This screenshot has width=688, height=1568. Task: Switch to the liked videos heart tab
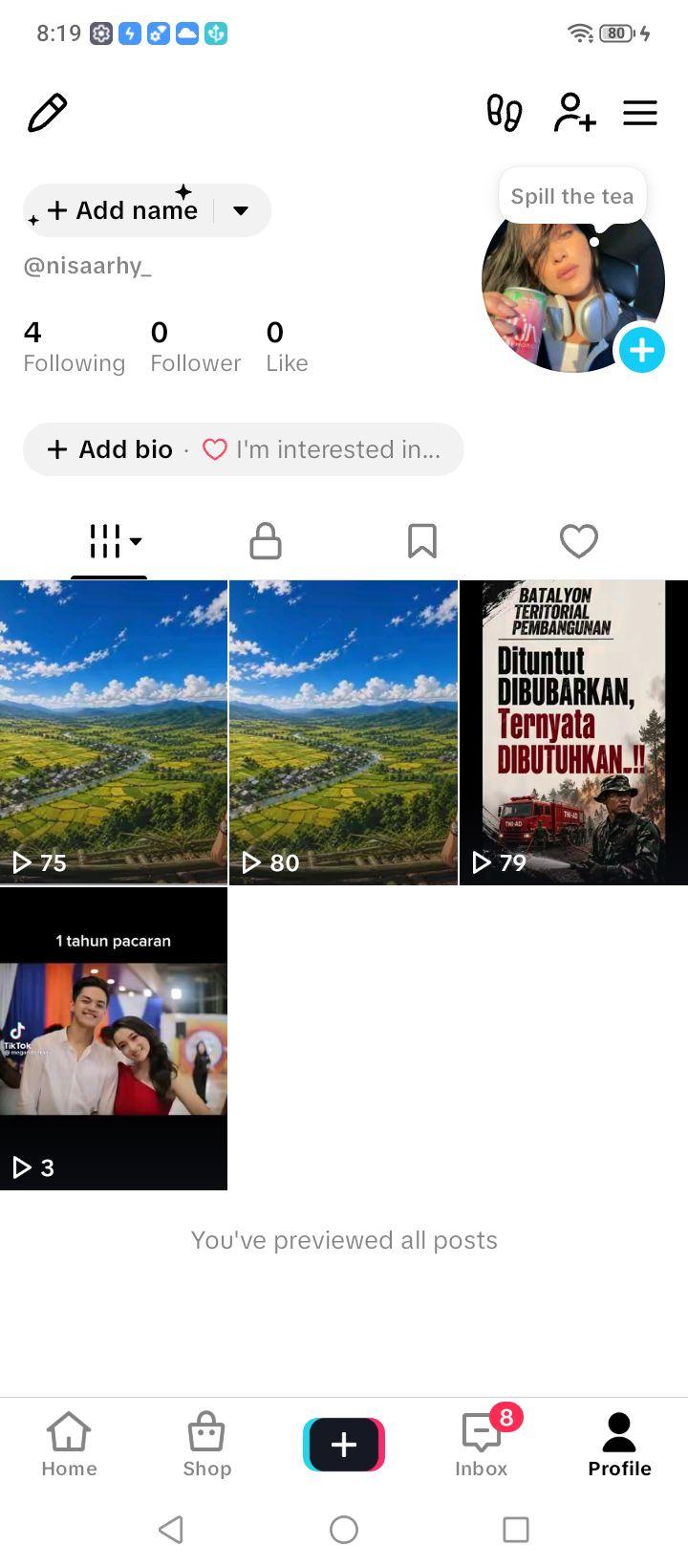[x=579, y=541]
